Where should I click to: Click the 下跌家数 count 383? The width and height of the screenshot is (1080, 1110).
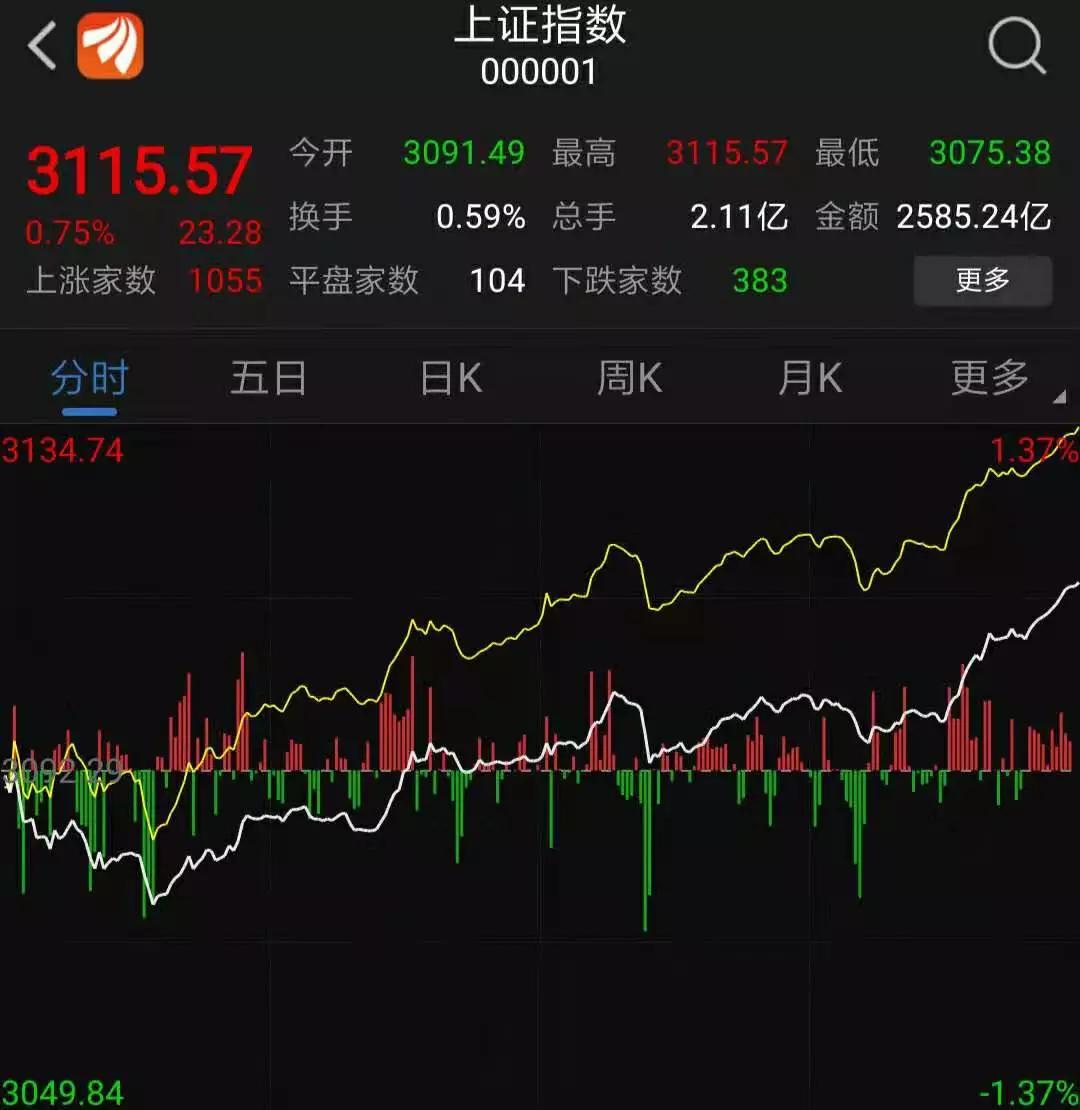pyautogui.click(x=757, y=281)
